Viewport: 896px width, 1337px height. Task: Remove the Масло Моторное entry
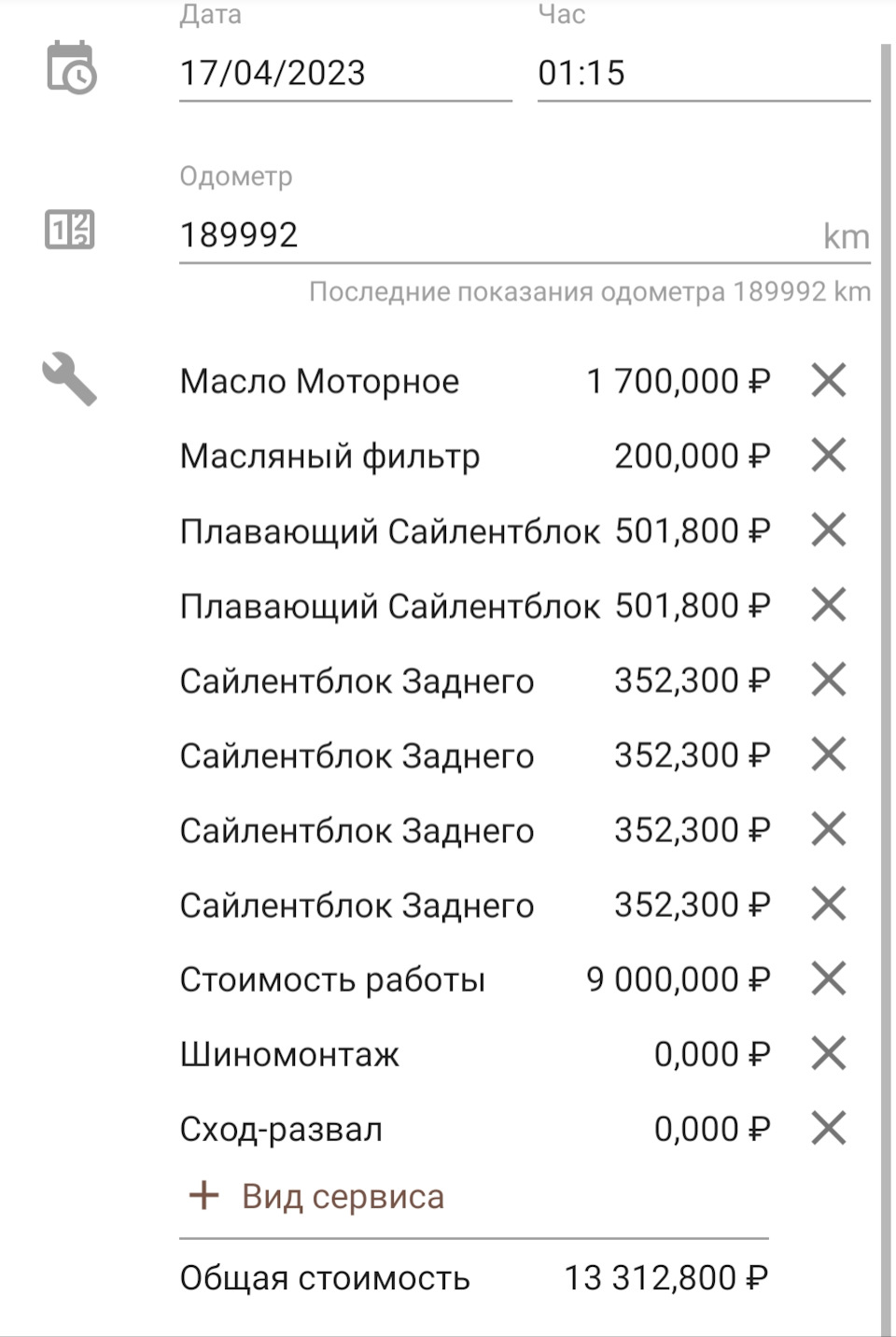(827, 380)
